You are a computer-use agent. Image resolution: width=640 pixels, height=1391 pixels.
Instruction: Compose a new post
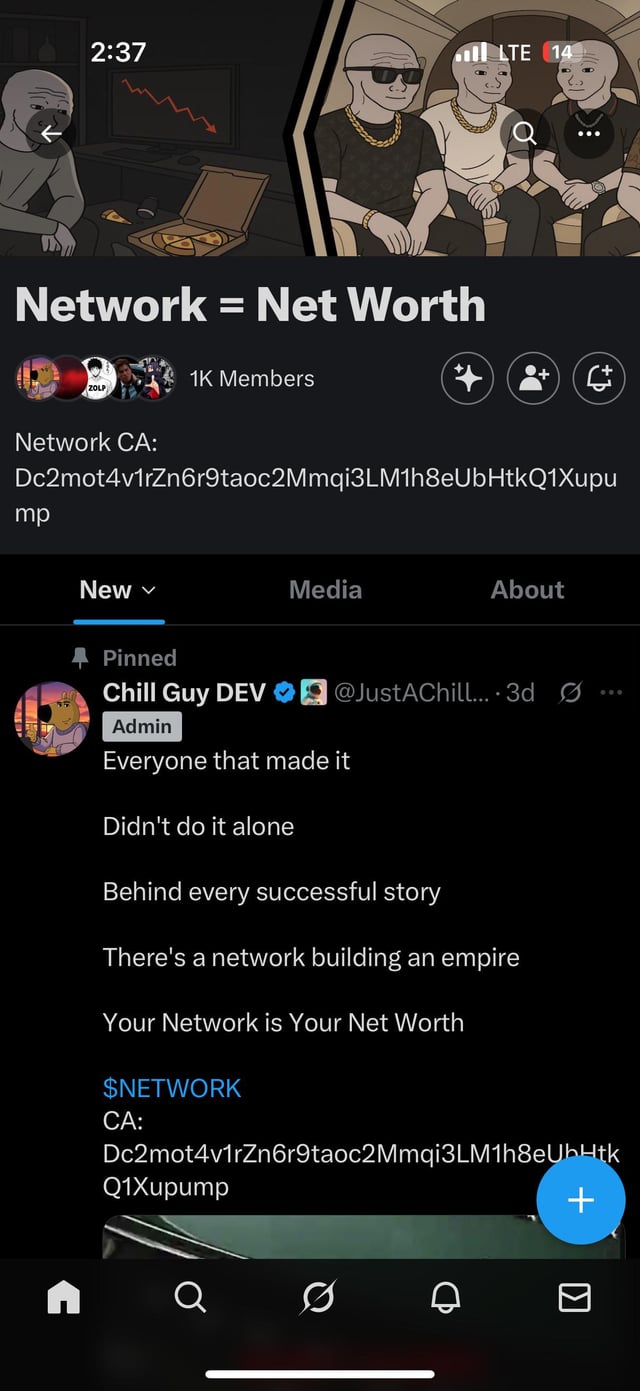pos(580,1200)
